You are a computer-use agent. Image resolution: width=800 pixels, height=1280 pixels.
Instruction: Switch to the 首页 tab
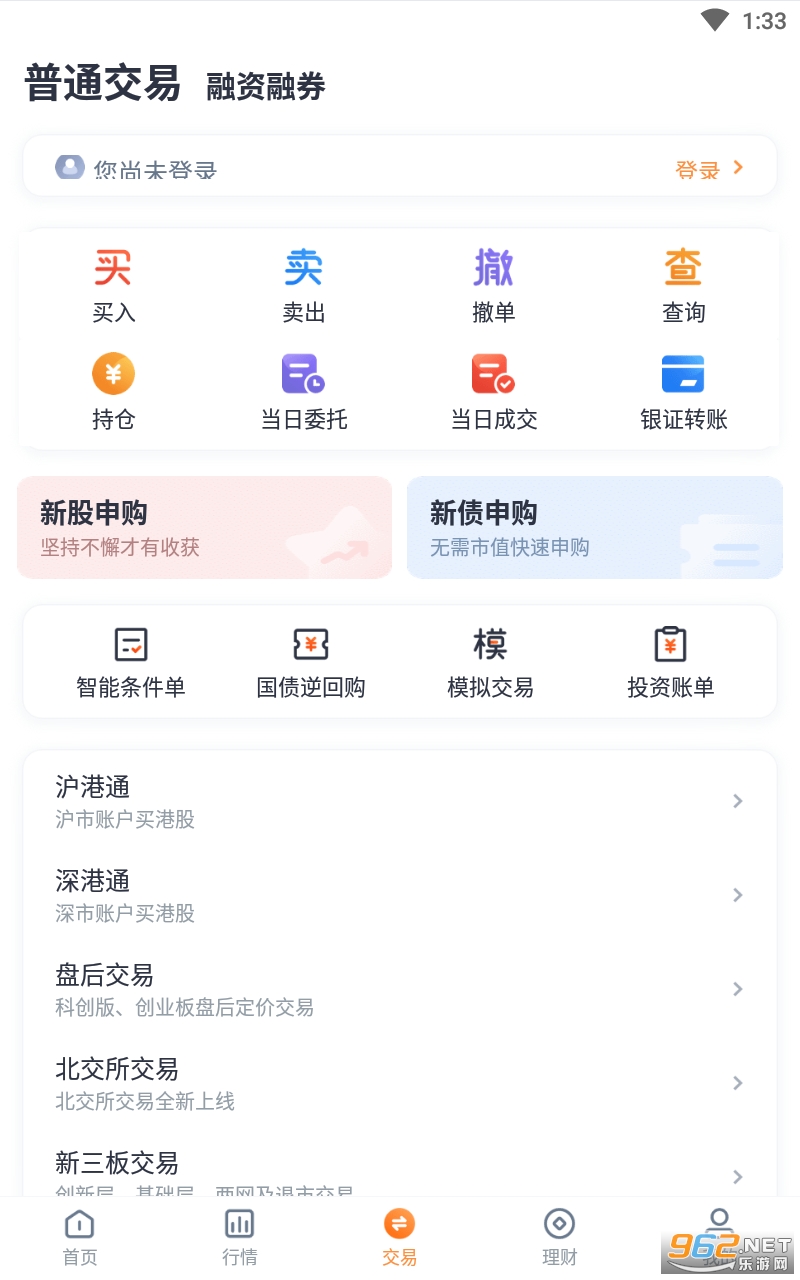pos(79,1237)
